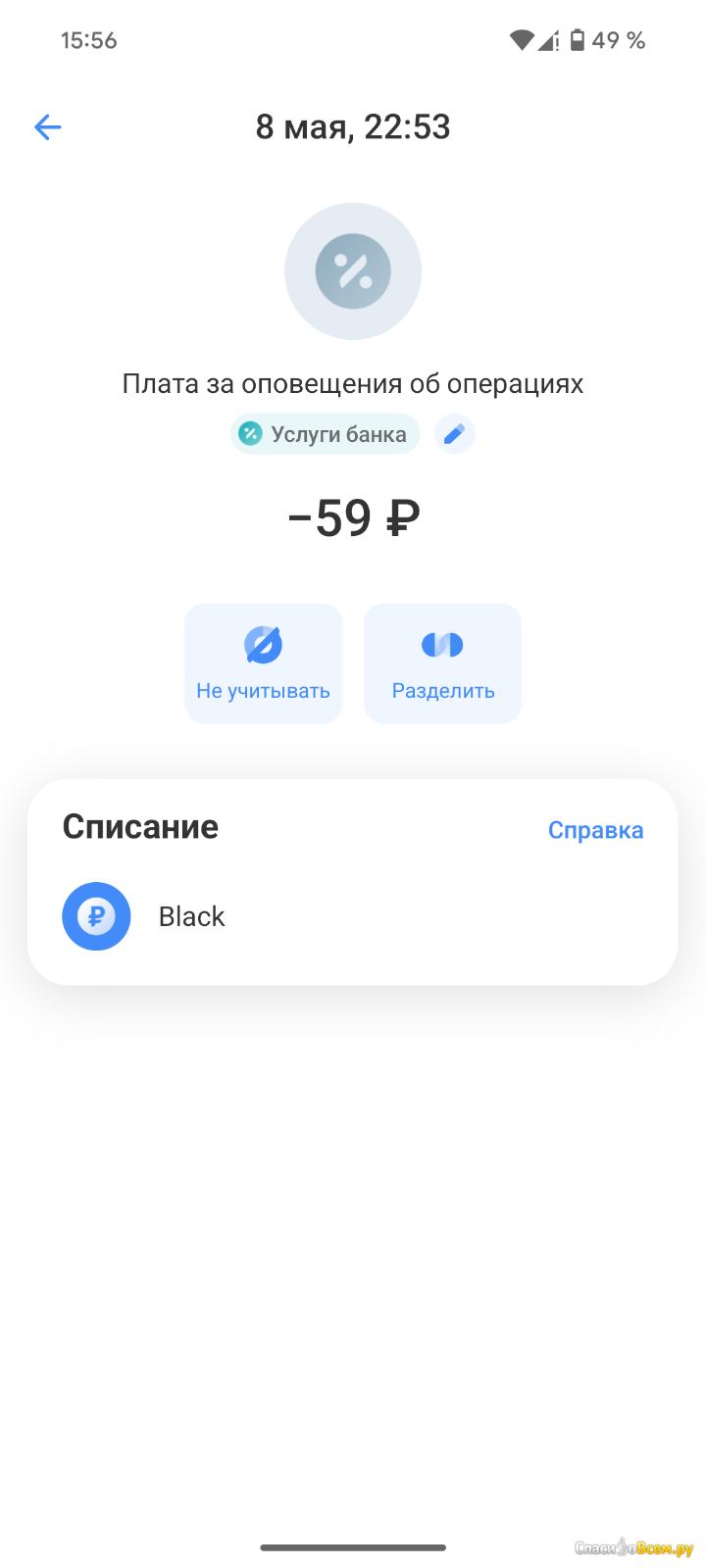The image size is (706, 1568).
Task: Tap Разделить to split the charge
Action: coord(442,663)
